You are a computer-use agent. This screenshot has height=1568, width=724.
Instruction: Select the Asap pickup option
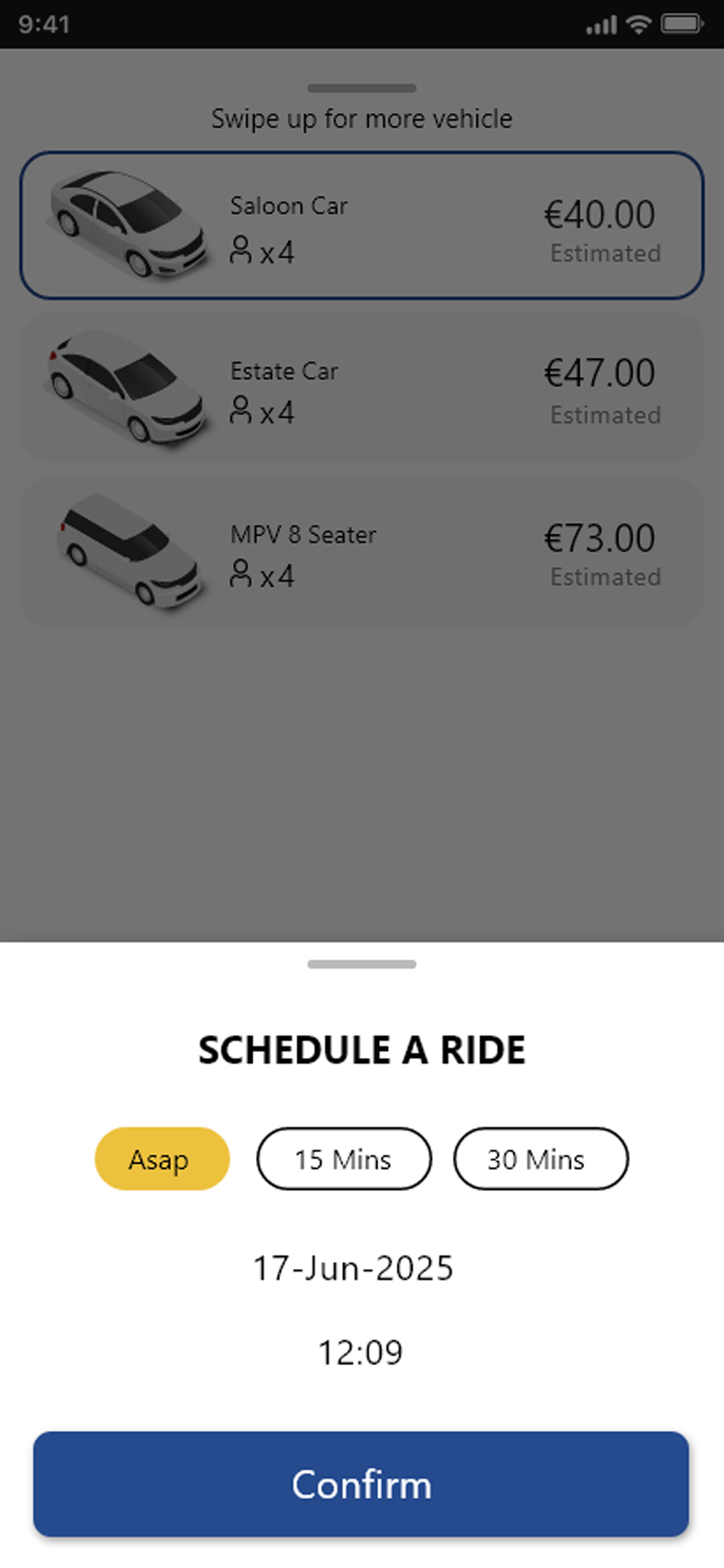pos(162,1158)
